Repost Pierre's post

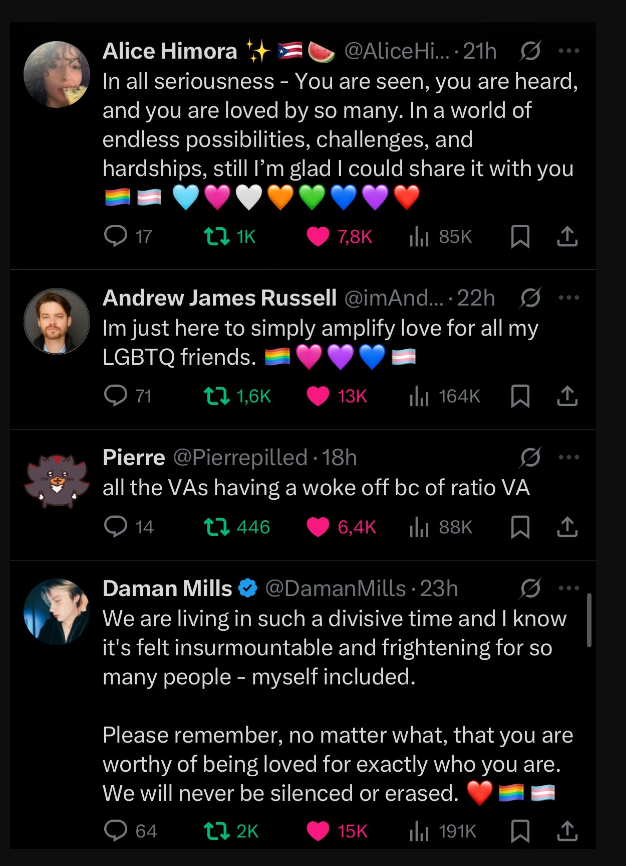point(215,526)
